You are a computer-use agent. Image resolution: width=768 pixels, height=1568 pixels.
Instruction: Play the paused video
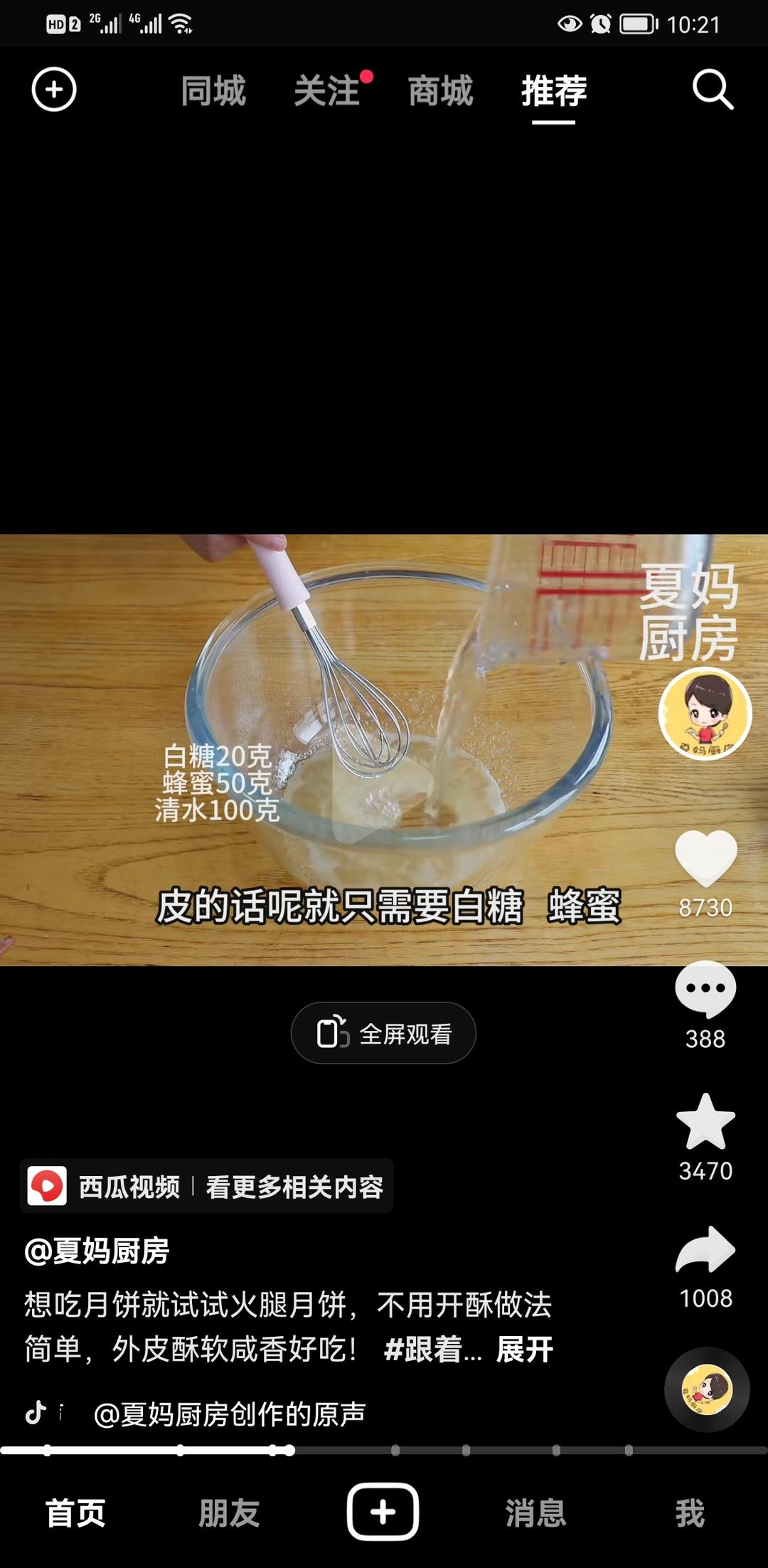[x=383, y=791]
